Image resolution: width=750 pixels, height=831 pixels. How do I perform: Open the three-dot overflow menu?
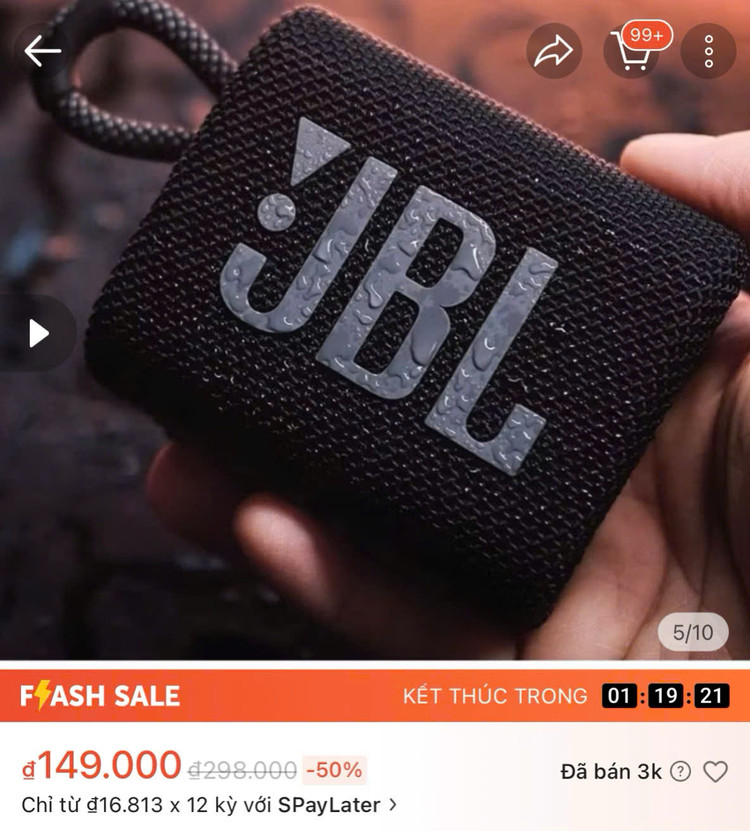708,51
